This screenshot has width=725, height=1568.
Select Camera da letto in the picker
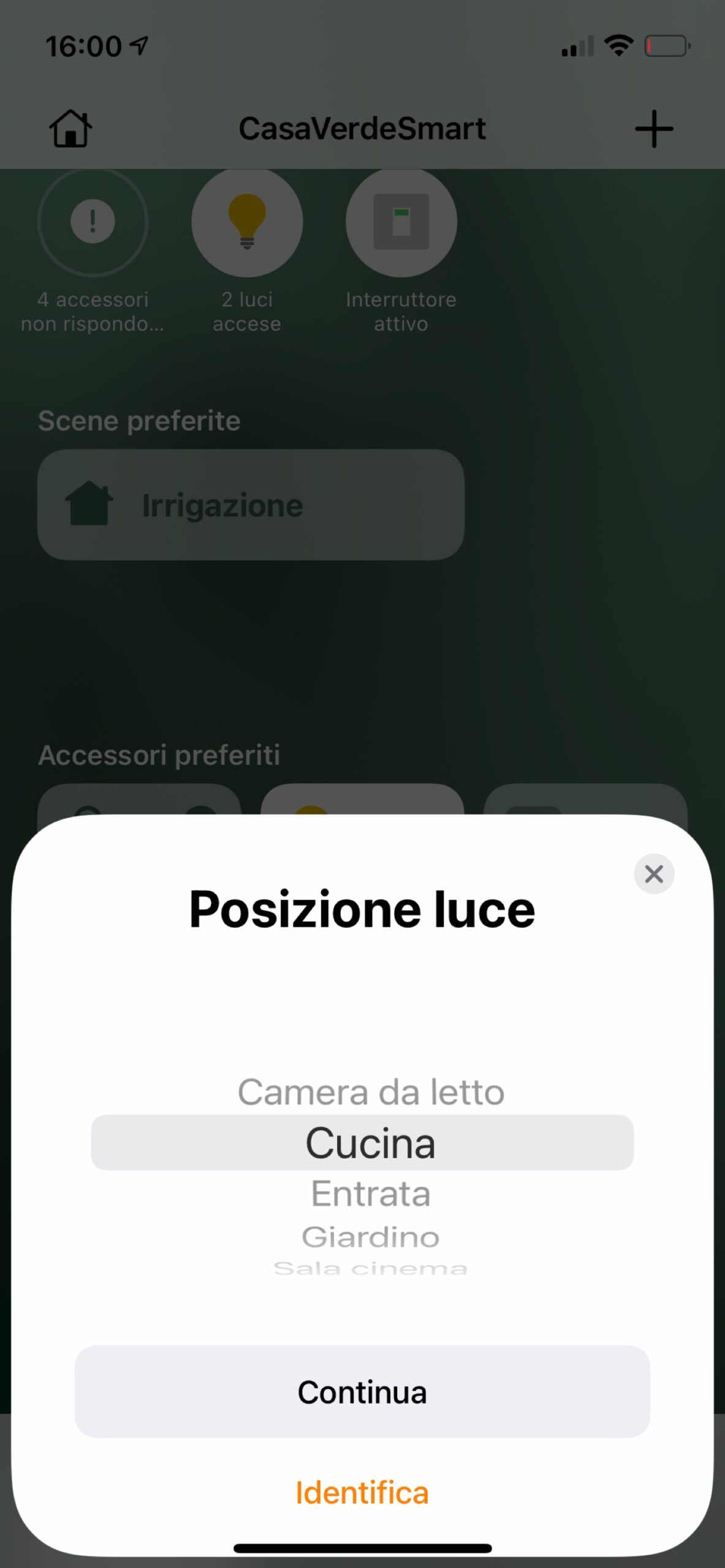click(371, 1092)
